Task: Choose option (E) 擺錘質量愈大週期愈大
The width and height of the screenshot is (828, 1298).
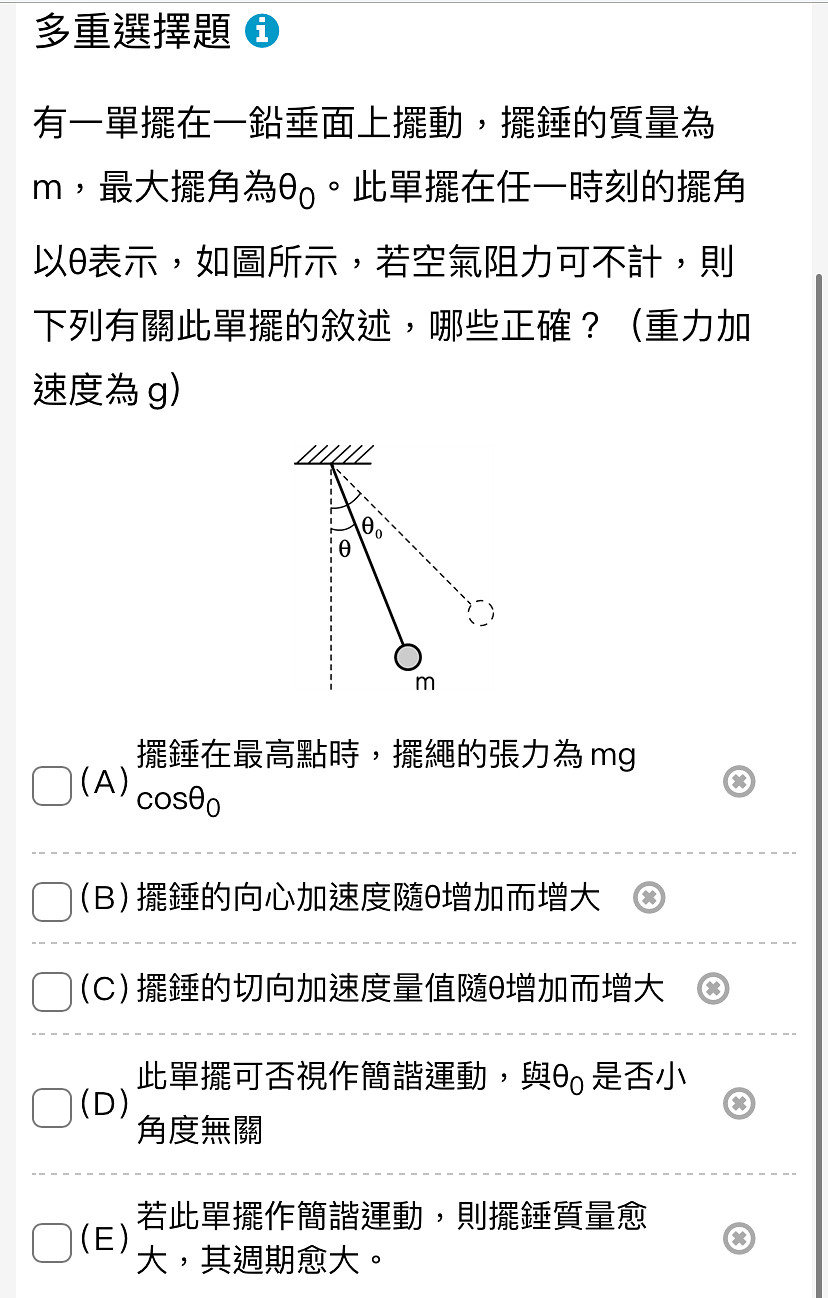Action: [51, 1241]
